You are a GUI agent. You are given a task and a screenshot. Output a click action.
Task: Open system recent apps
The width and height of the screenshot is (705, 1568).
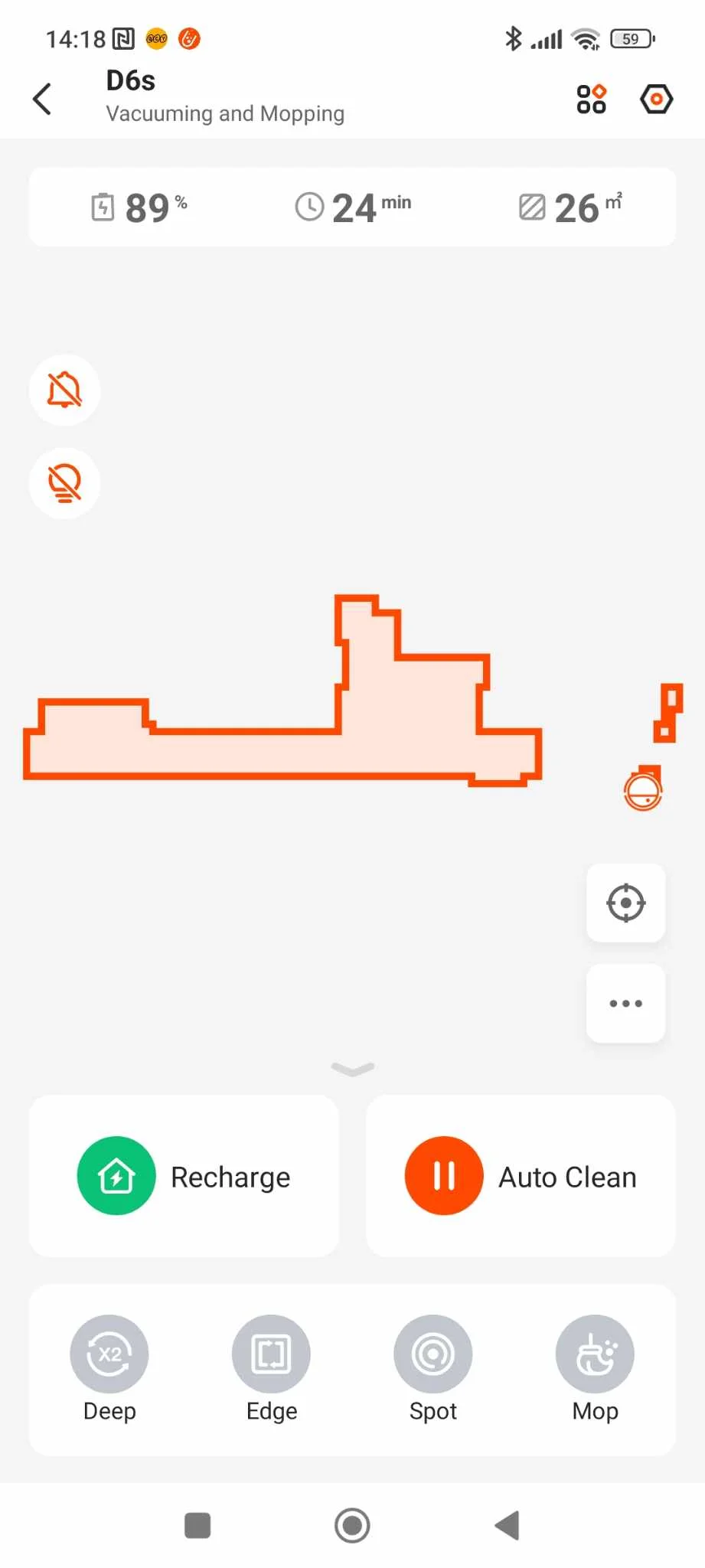[x=197, y=1525]
